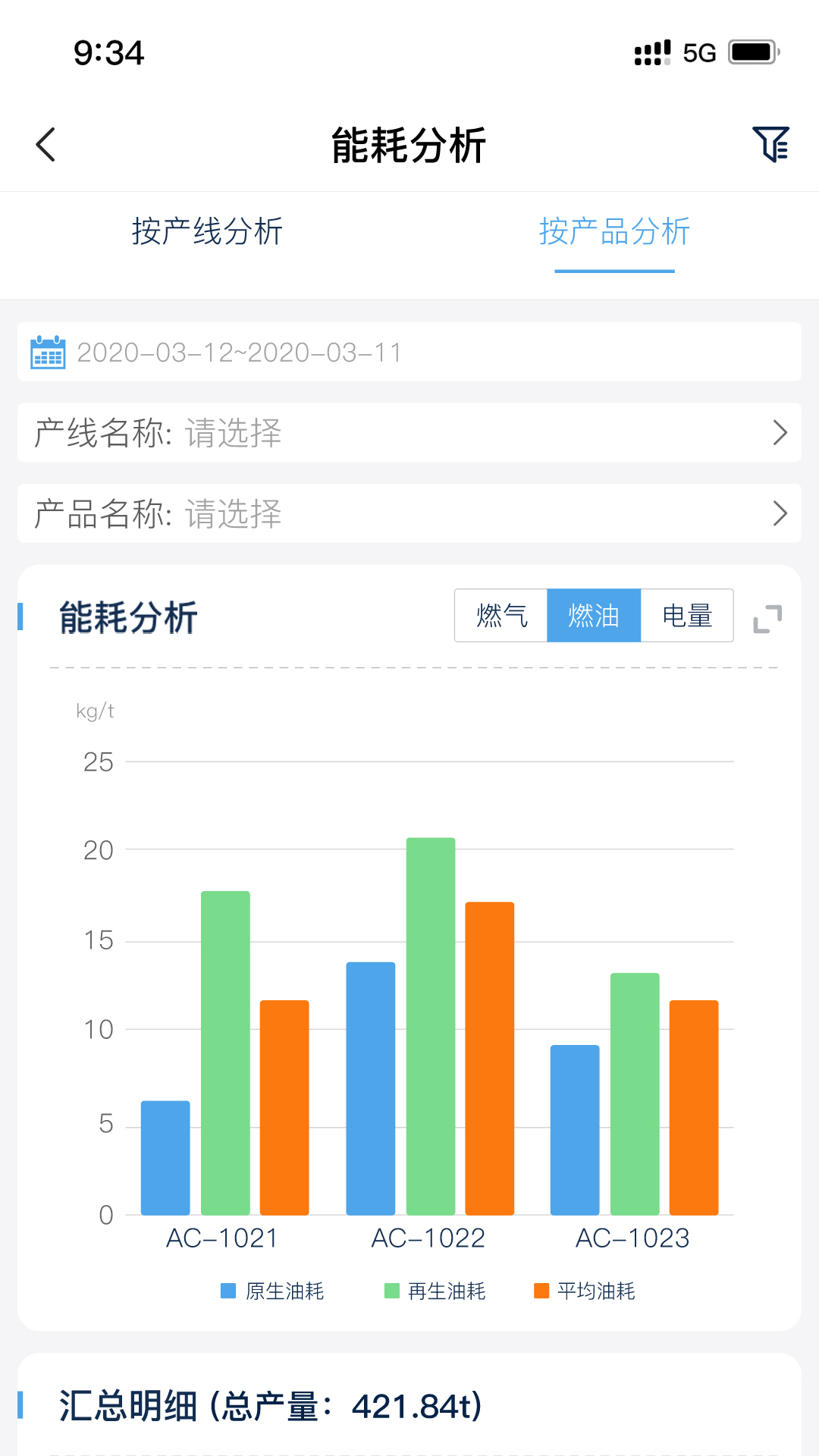Switch to the 按产线分析 tab

[x=208, y=232]
